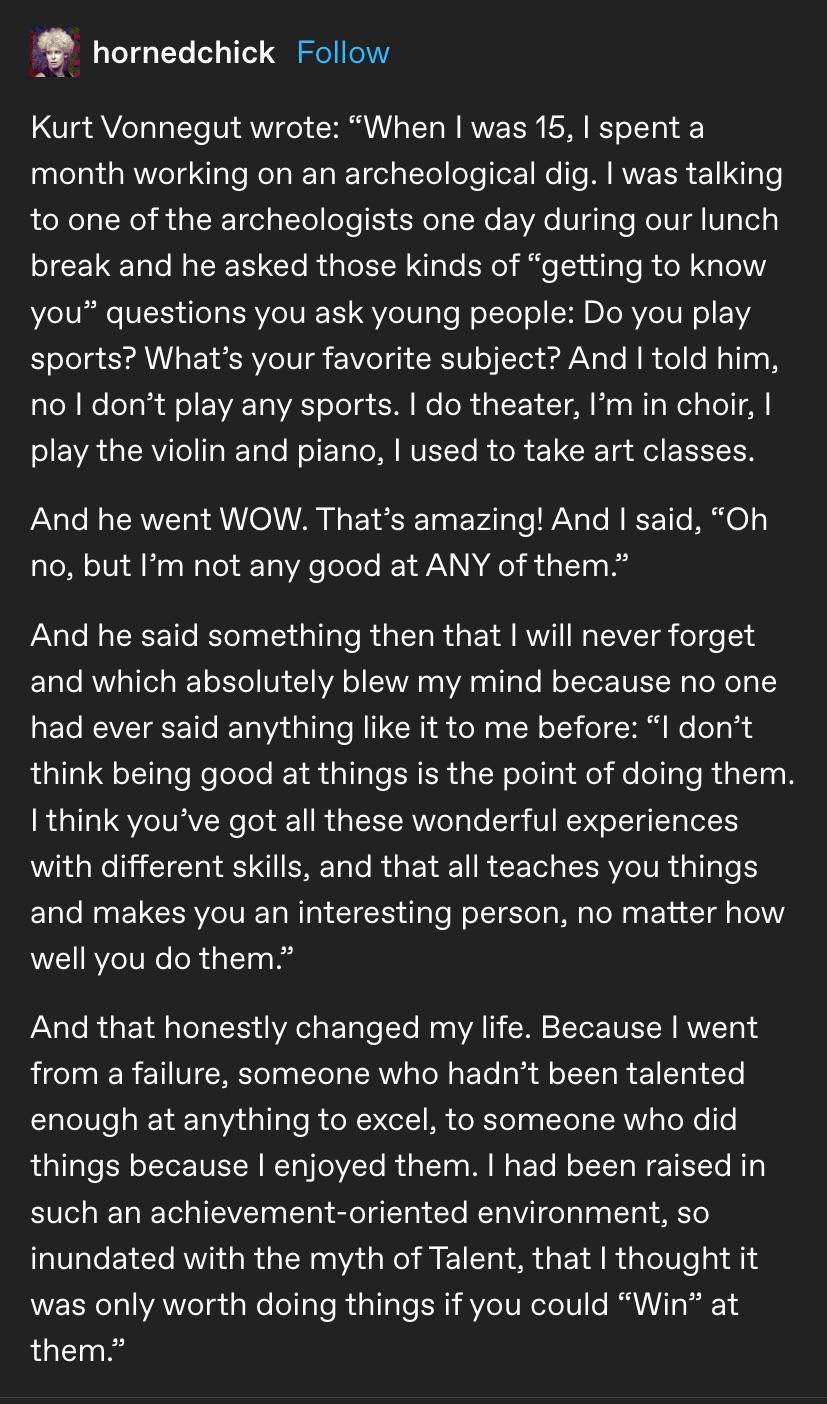The image size is (827, 1404).
Task: Visit the hornedchick blog via username
Action: 183,53
